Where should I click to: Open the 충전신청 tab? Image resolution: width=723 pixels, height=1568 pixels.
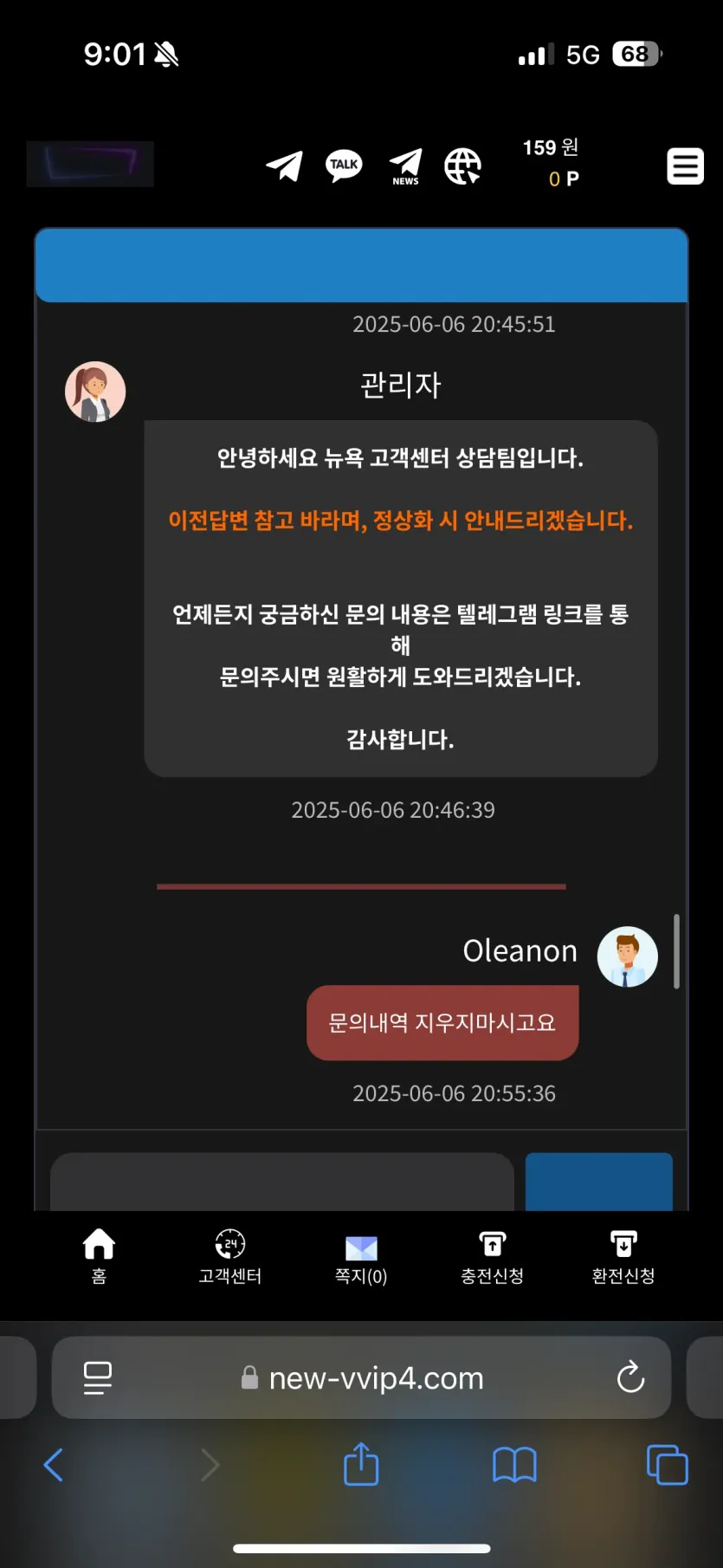492,1256
